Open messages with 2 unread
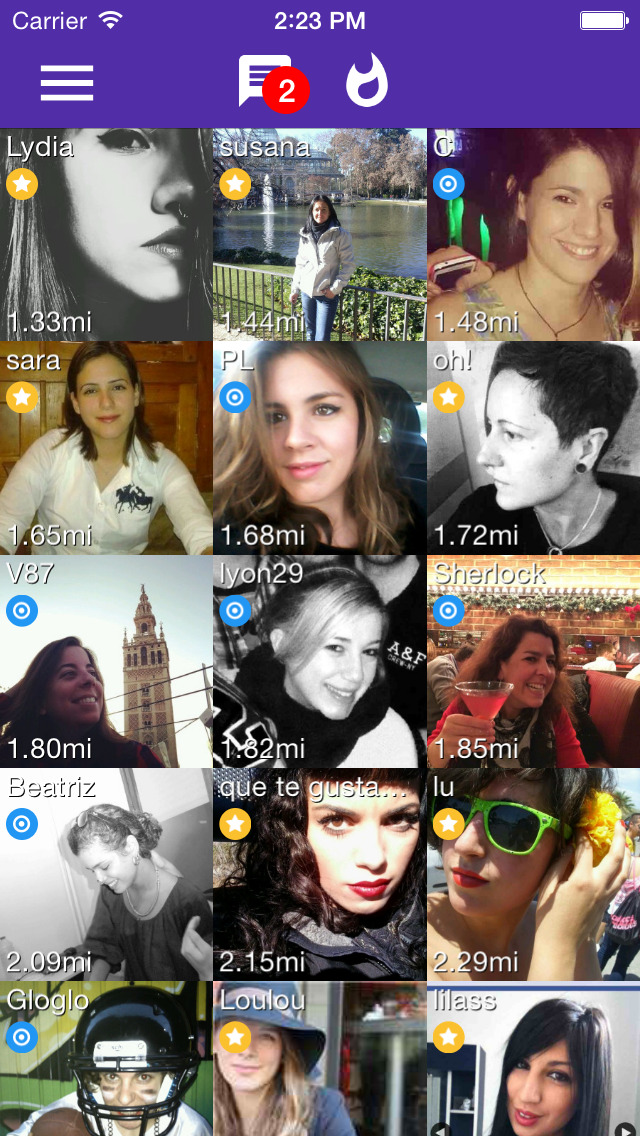 click(x=268, y=82)
